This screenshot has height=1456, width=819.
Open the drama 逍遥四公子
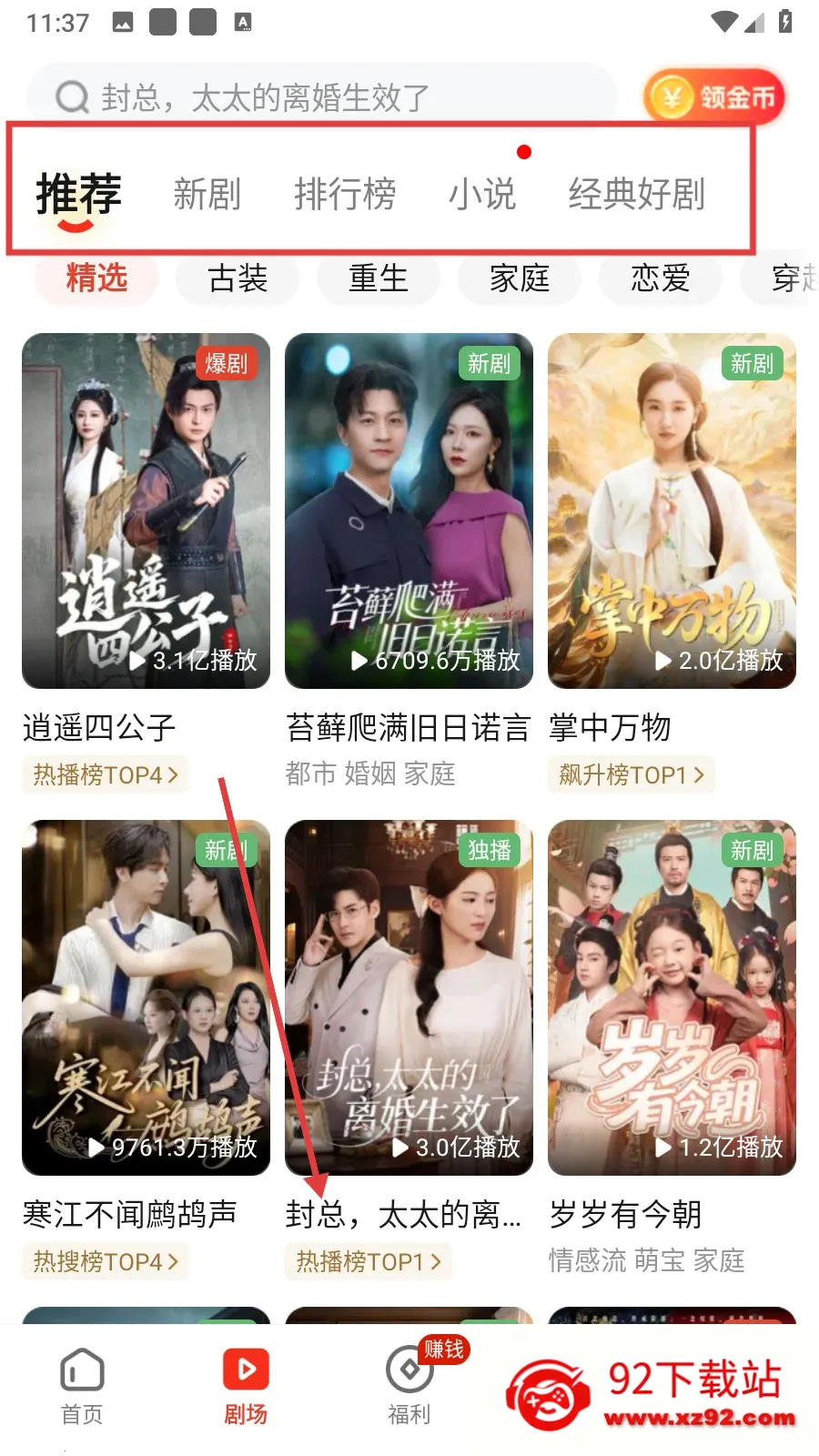tap(146, 511)
